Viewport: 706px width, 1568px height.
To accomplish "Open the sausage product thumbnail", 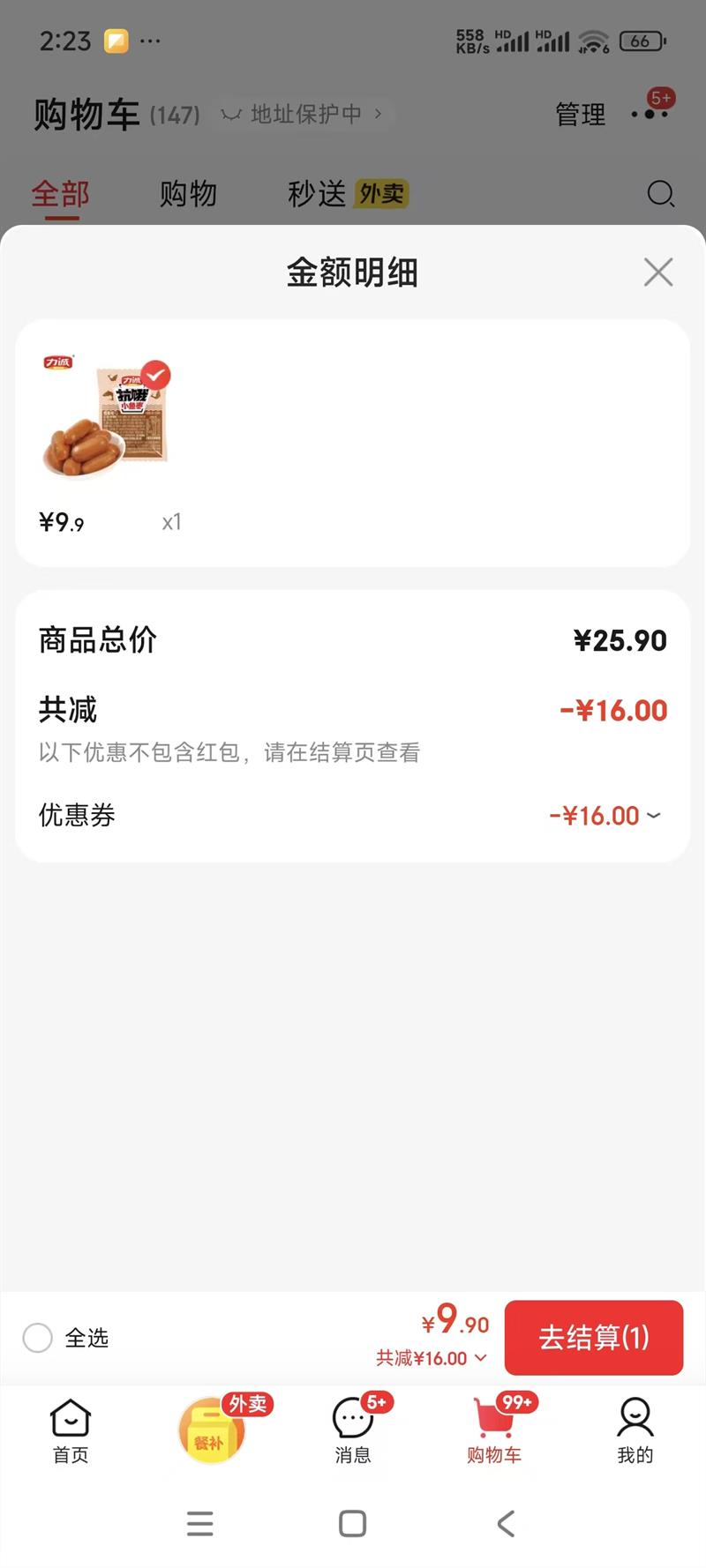I will point(108,417).
